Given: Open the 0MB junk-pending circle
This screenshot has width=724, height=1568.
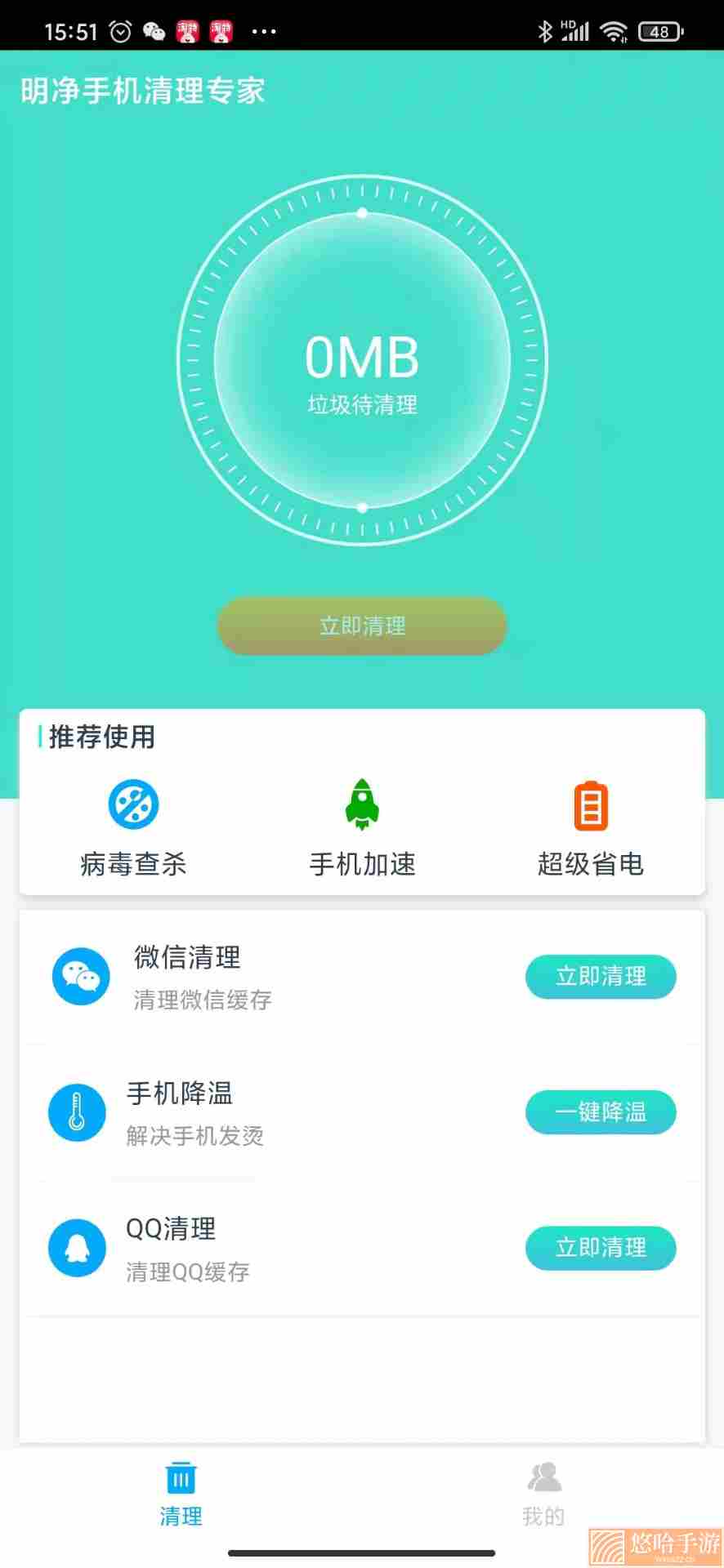Looking at the screenshot, I should click(362, 360).
